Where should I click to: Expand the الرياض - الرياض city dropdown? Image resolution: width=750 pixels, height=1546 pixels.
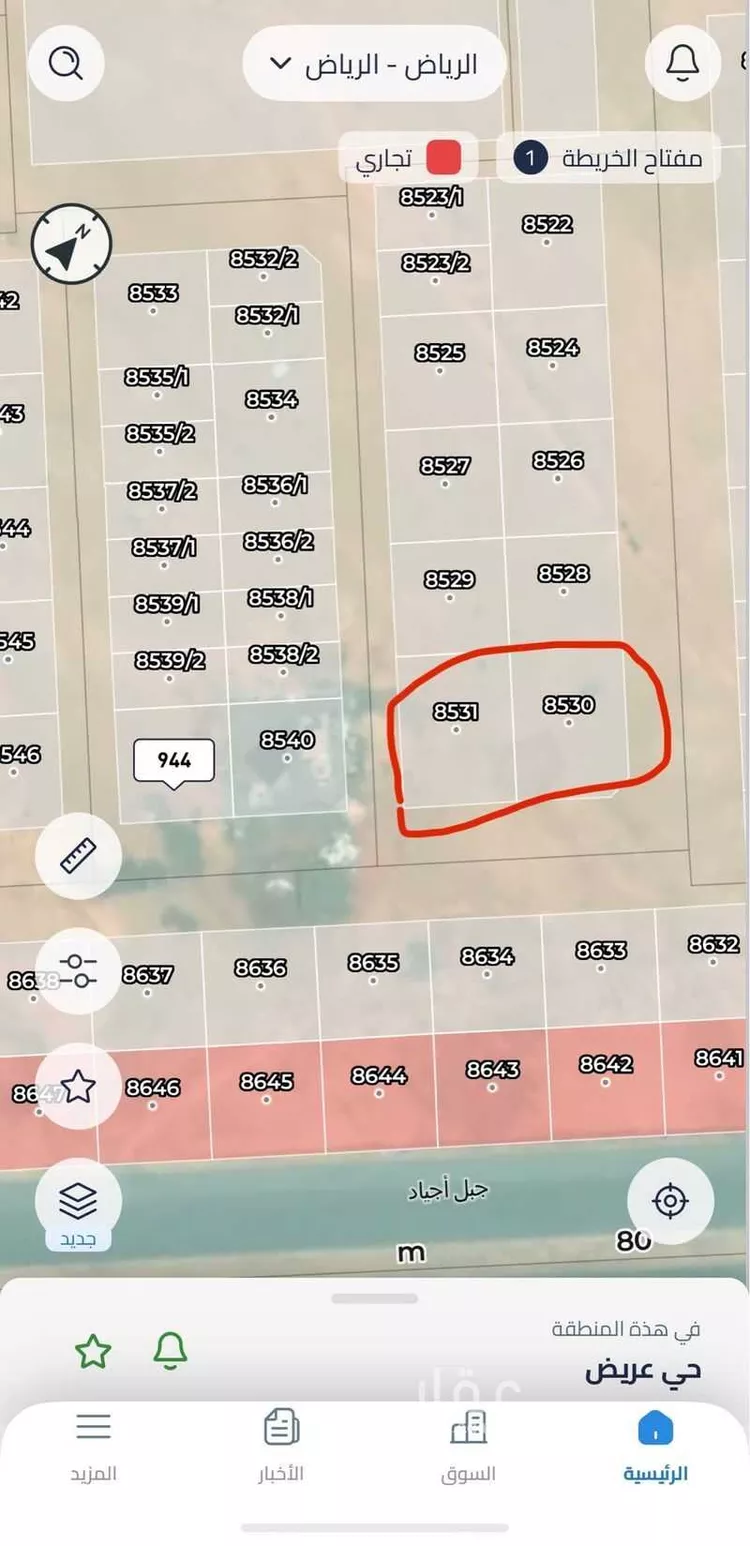click(x=374, y=65)
